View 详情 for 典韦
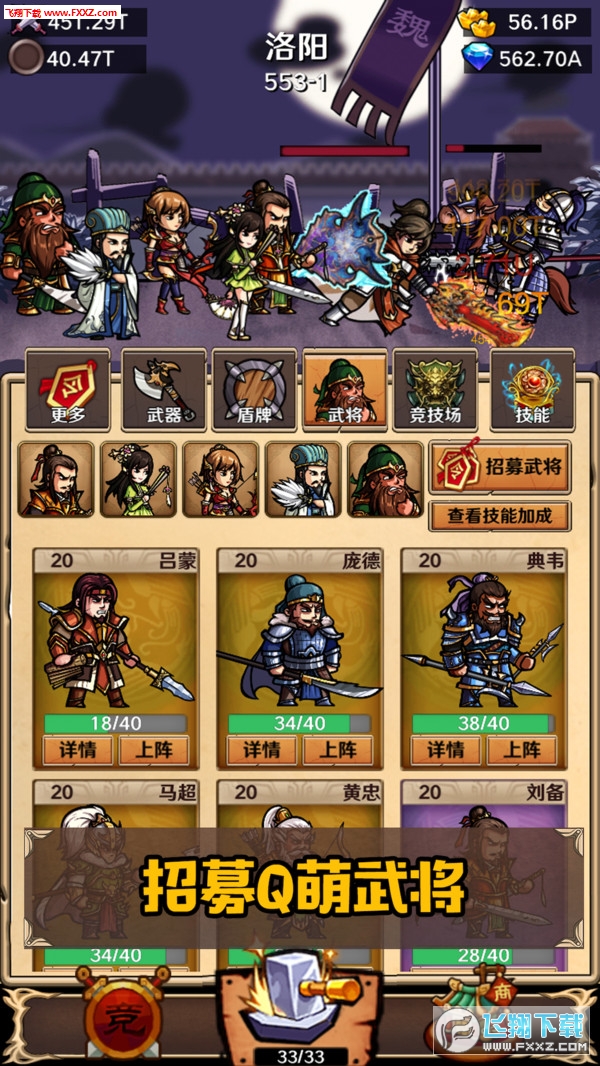 [x=446, y=749]
